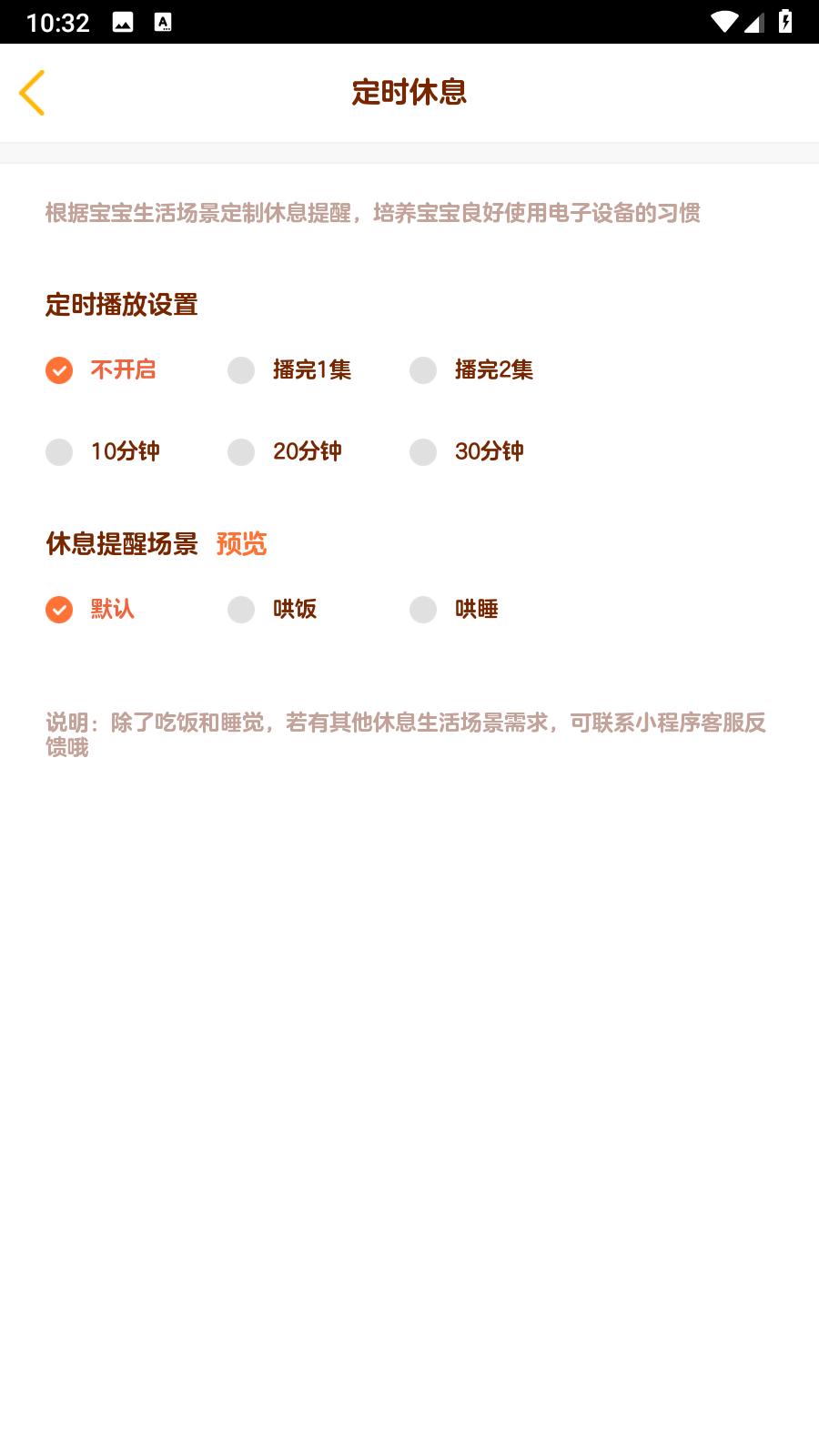
Task: Tap the screenshot notification icon
Action: pyautogui.click(x=123, y=20)
